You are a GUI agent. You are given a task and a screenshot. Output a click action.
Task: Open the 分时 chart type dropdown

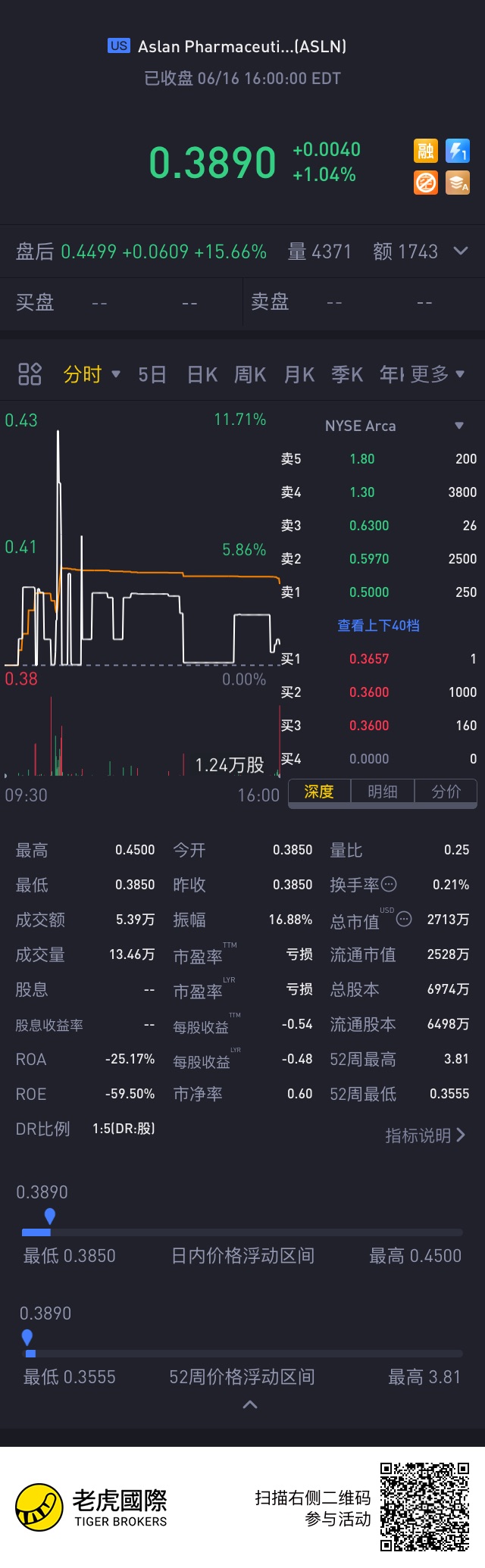[92, 374]
